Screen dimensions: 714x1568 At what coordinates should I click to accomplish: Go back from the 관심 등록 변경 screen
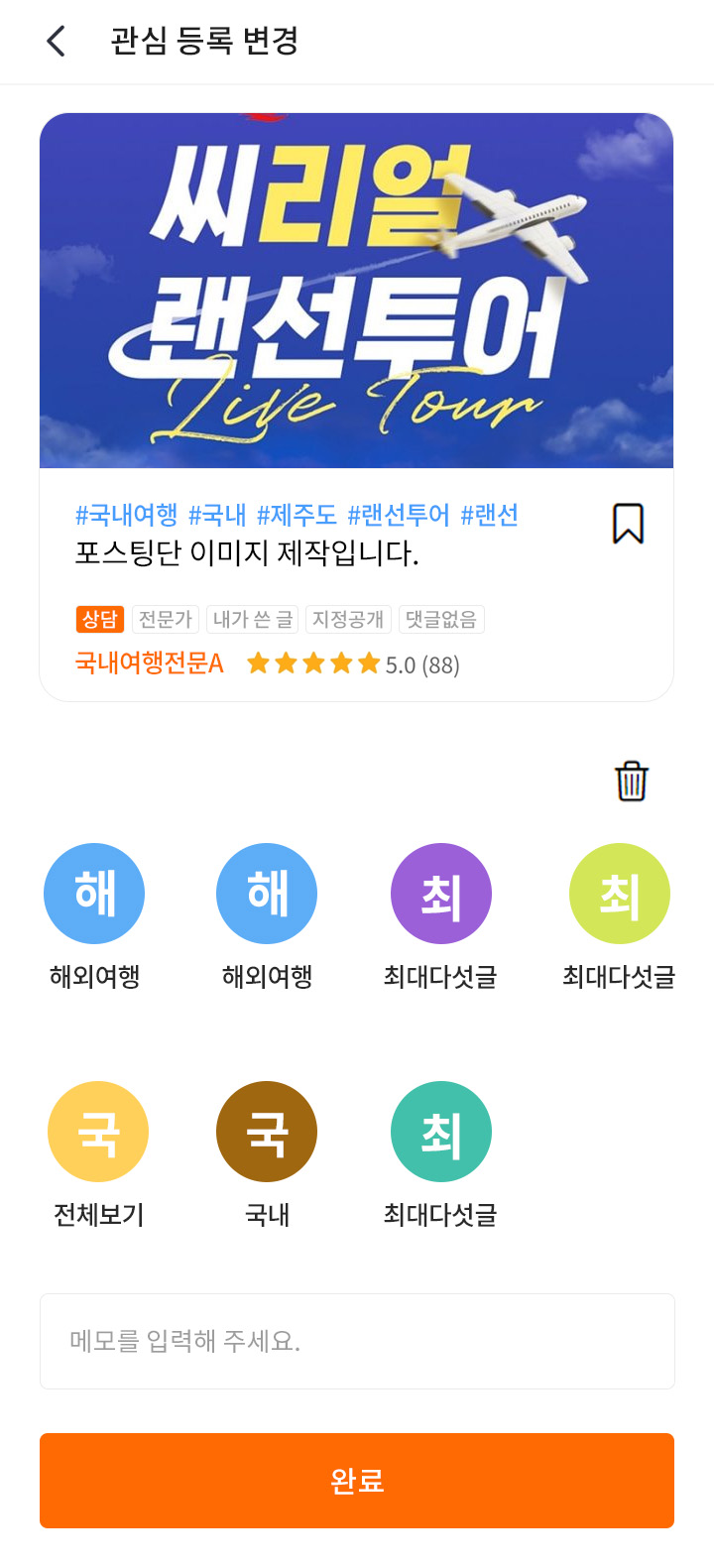(57, 42)
